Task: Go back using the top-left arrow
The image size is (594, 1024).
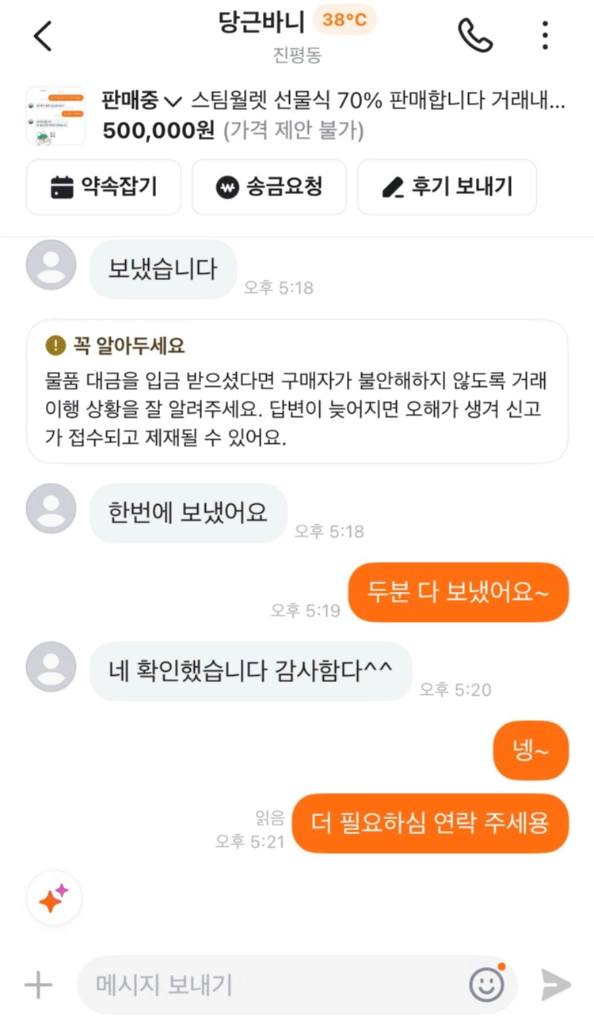Action: [x=43, y=35]
